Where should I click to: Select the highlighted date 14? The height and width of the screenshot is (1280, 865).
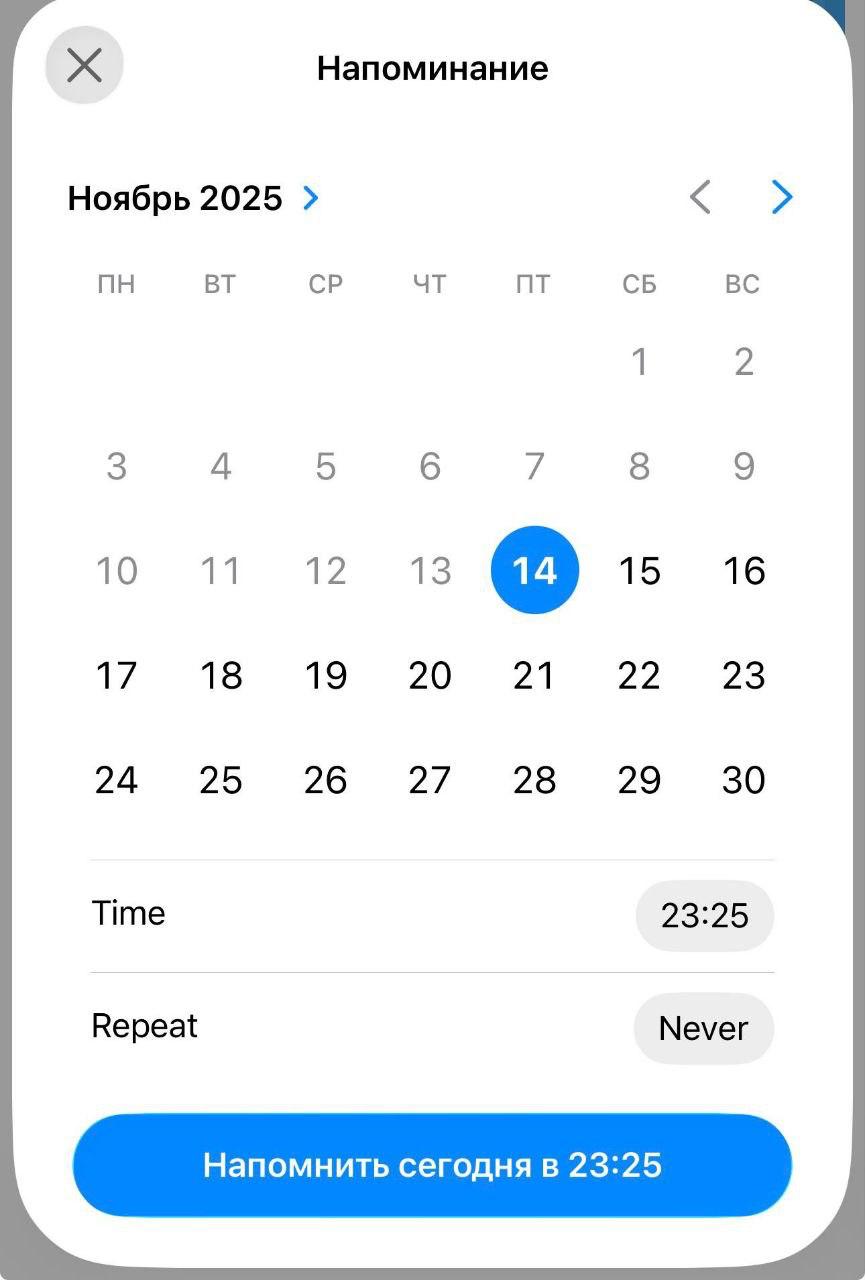point(534,570)
